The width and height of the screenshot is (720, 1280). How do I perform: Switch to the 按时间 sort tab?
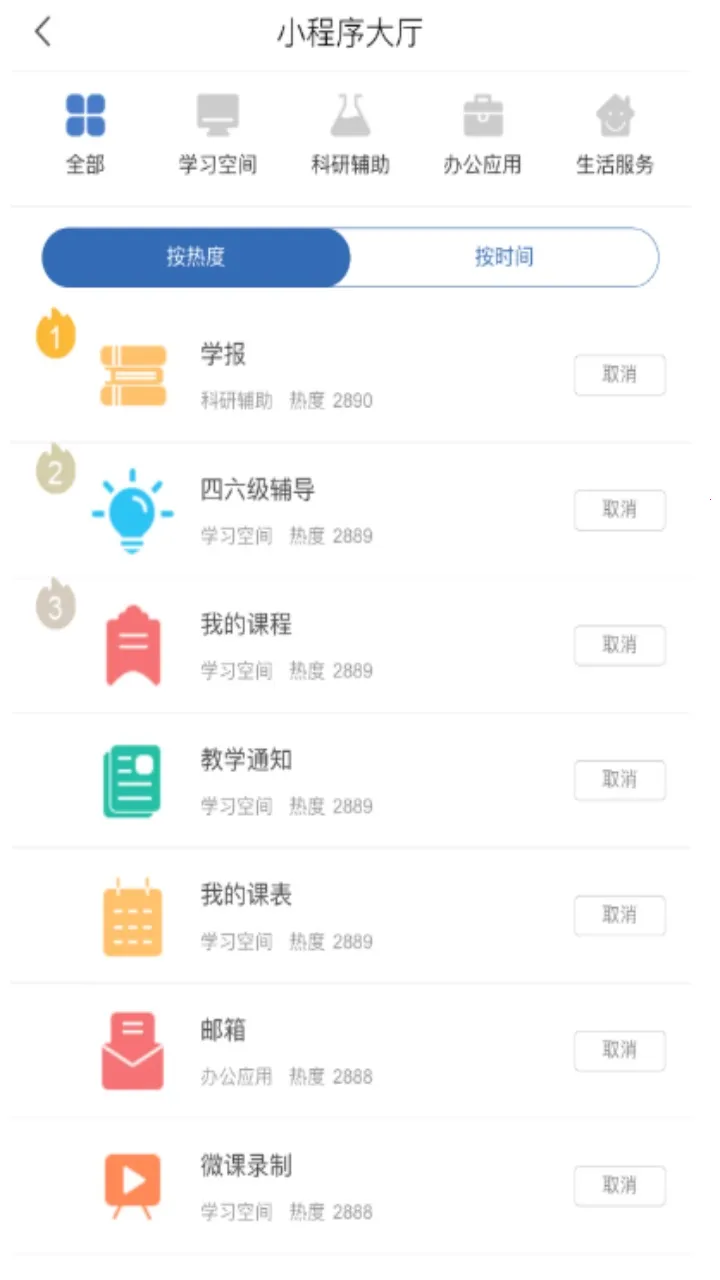(505, 257)
